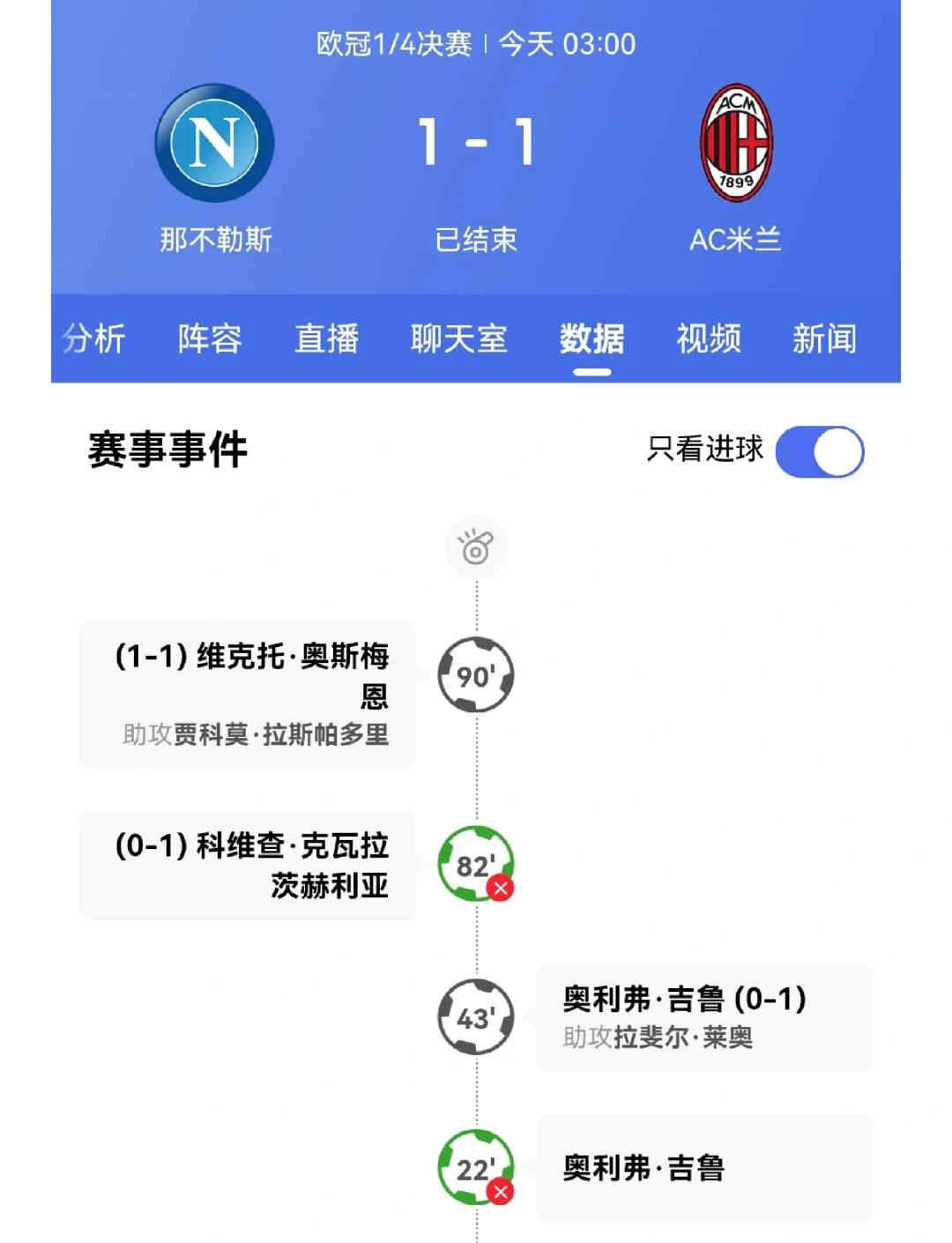952x1243 pixels.
Task: Open the 聊天室 tab
Action: [x=459, y=339]
